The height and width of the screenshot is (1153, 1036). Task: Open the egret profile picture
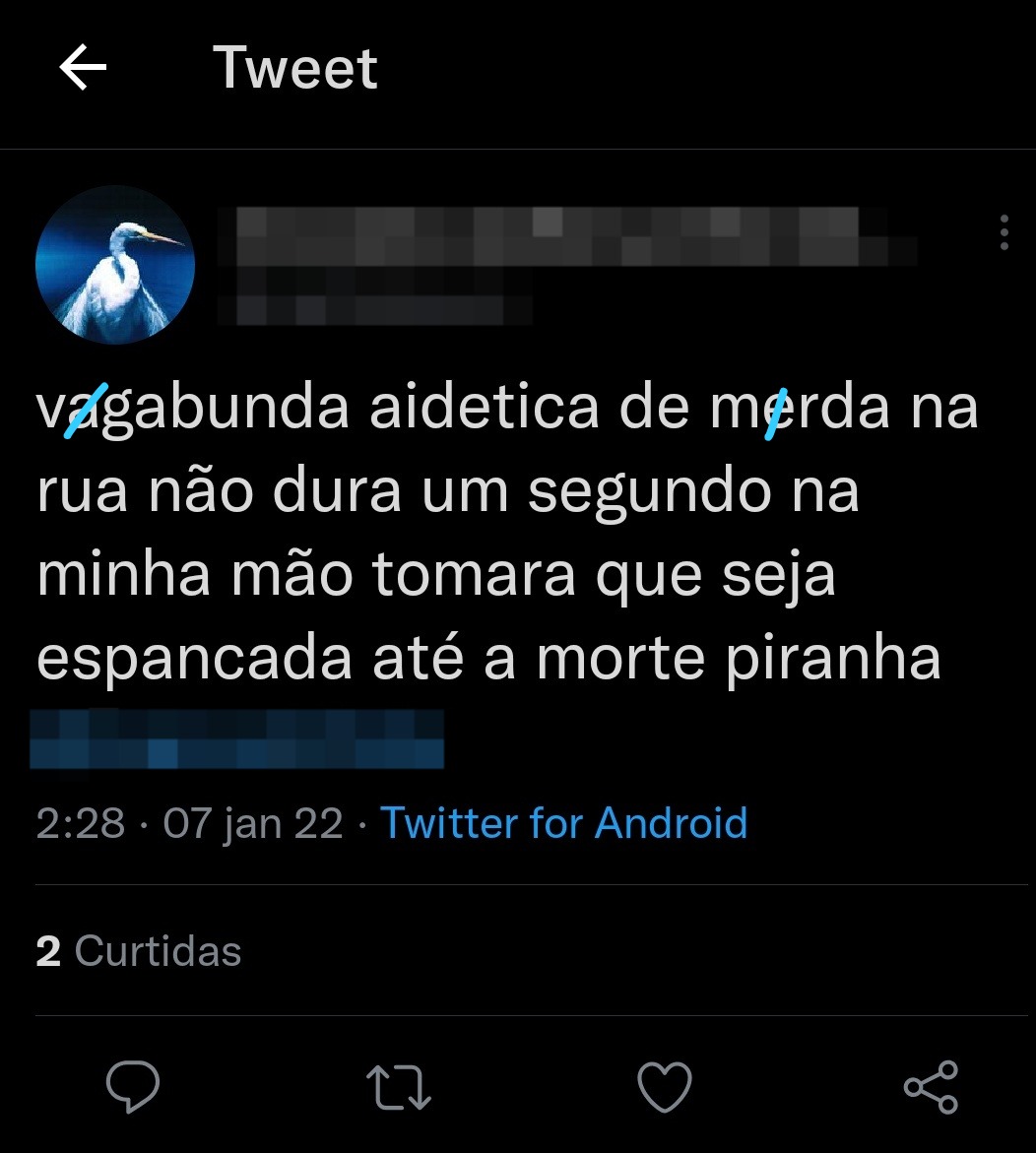pos(115,265)
